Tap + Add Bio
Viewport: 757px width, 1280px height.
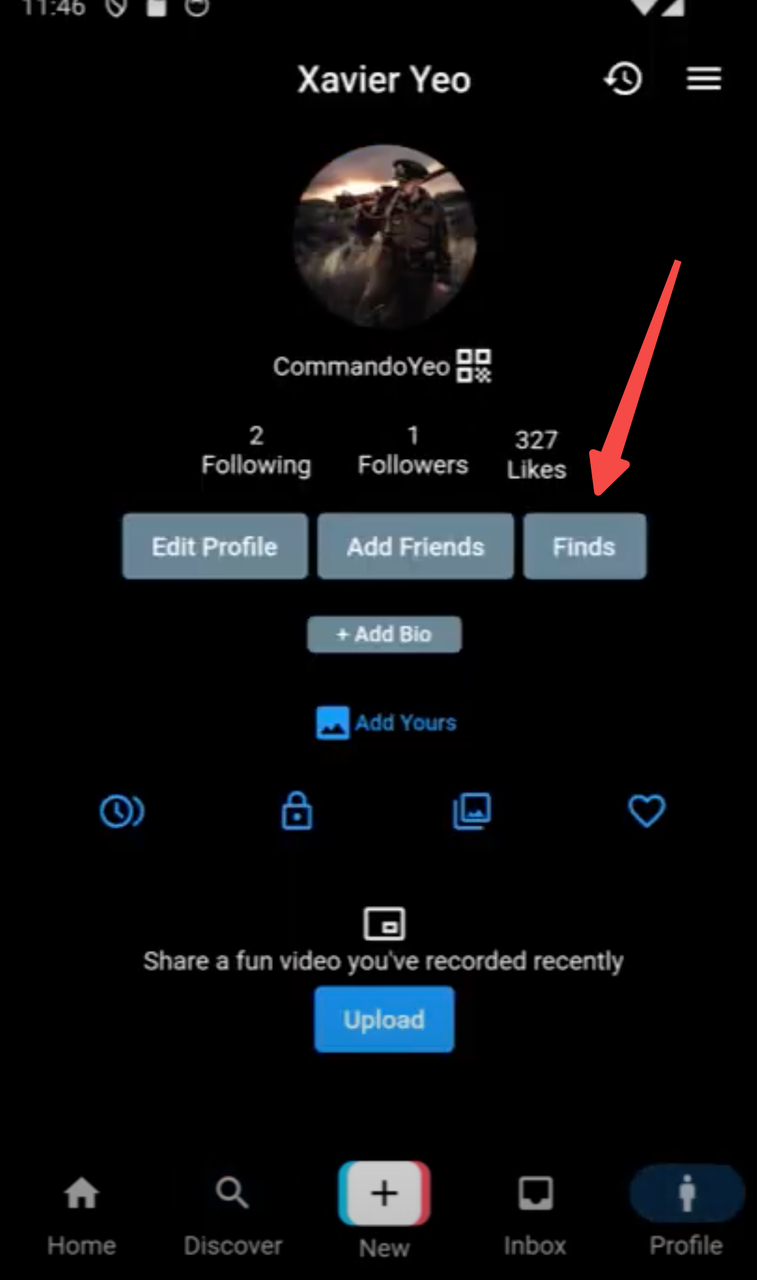click(x=384, y=634)
